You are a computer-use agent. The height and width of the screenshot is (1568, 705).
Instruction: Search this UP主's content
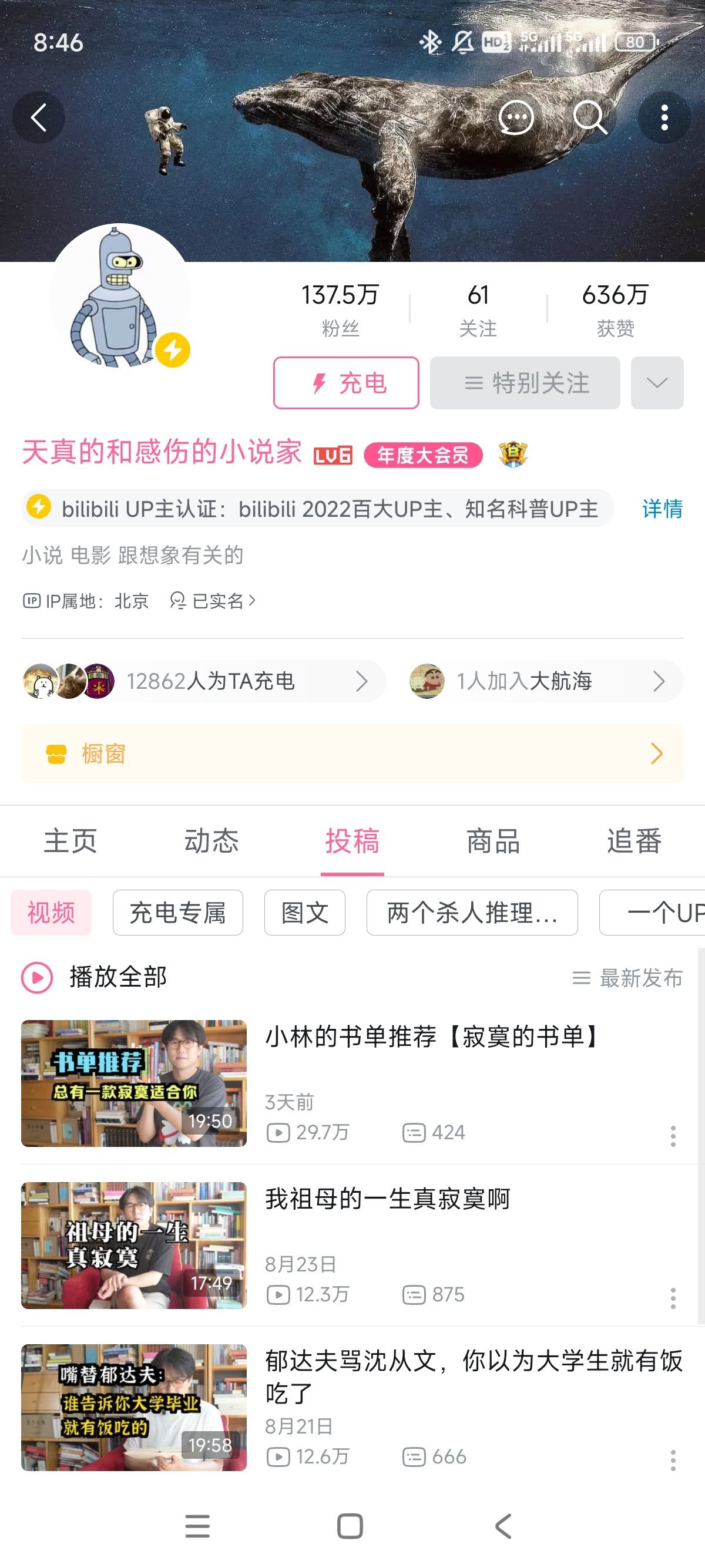[x=590, y=117]
